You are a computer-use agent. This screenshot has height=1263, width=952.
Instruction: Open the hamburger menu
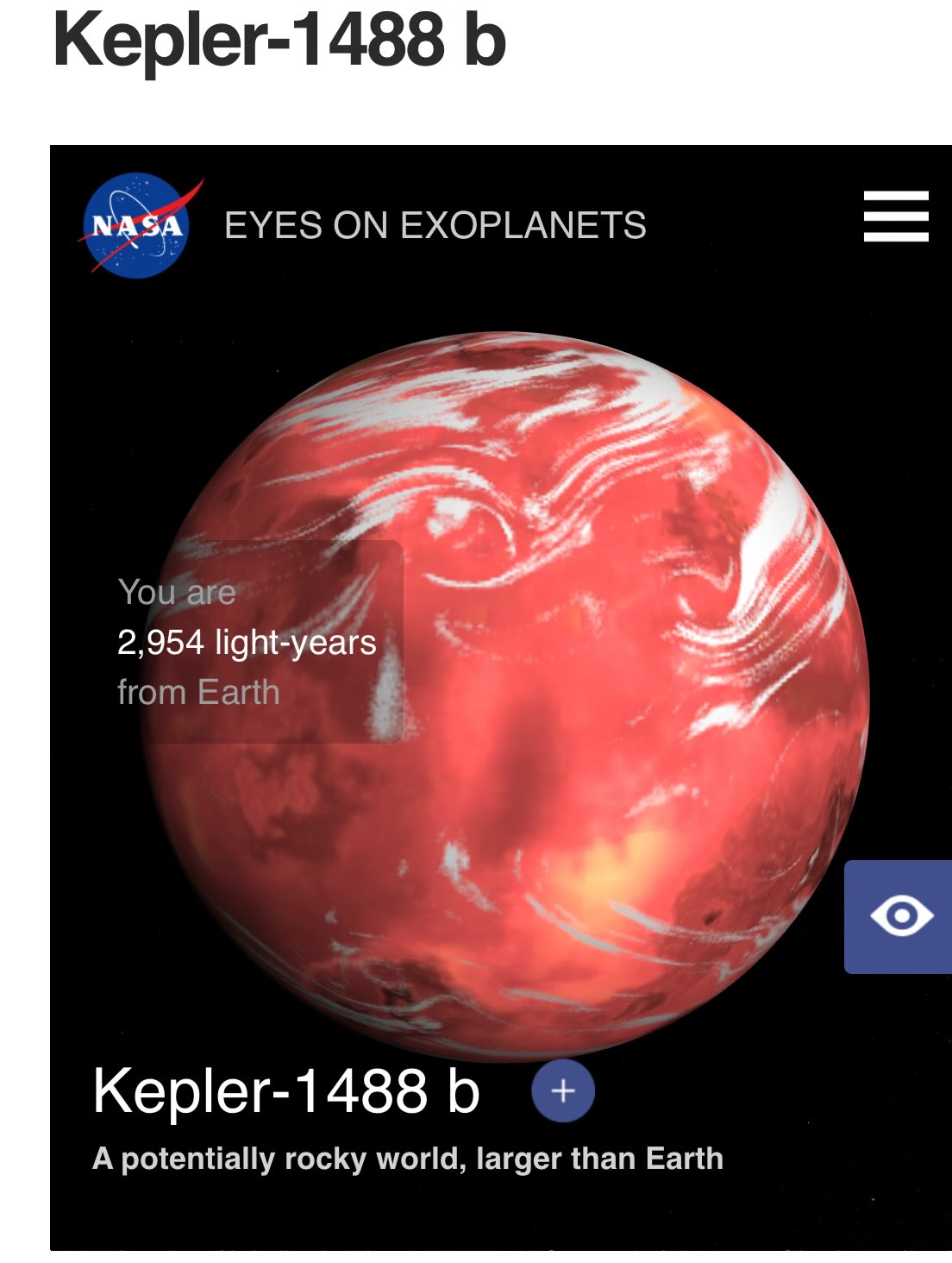(x=896, y=217)
